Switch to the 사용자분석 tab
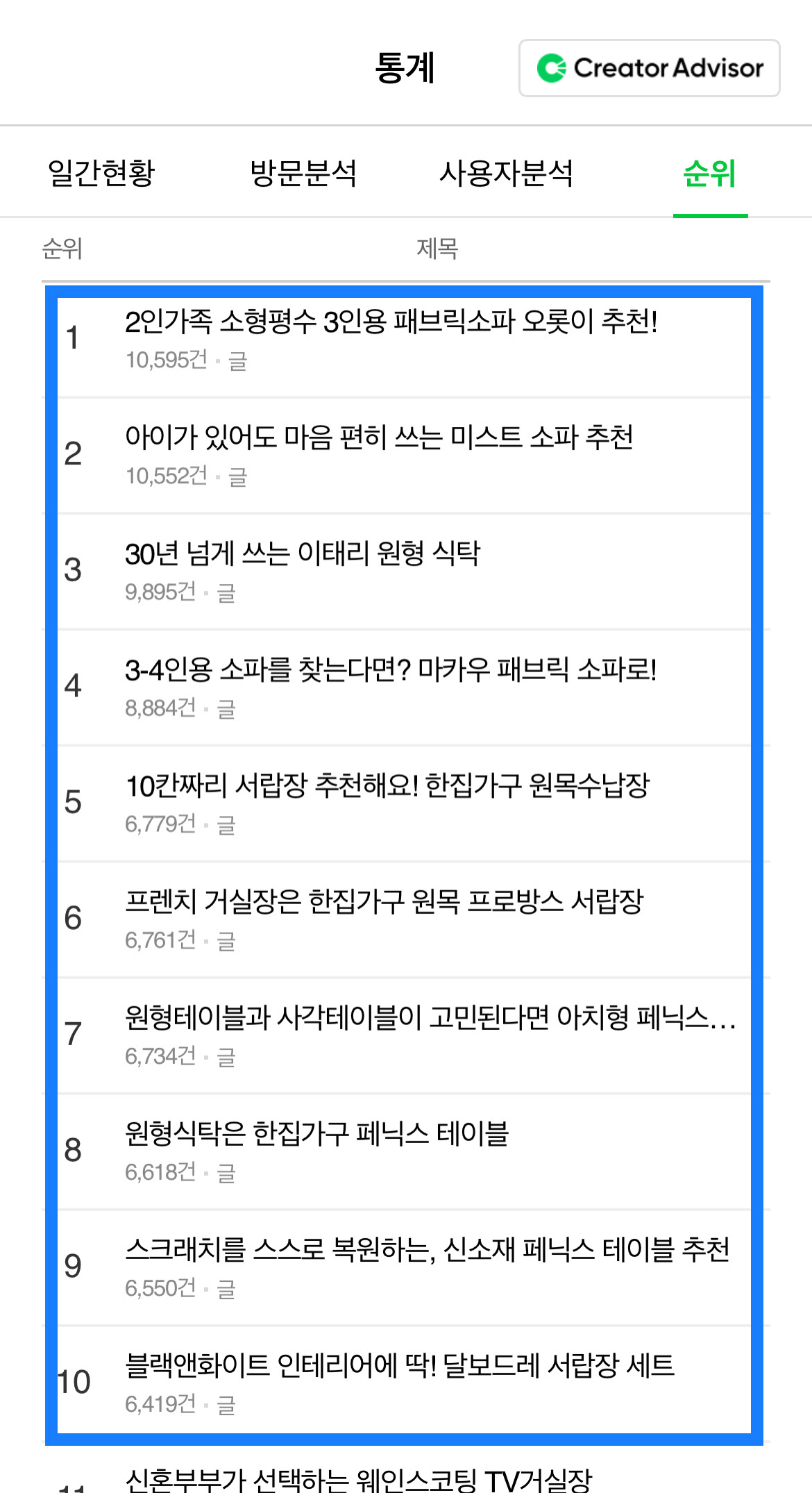The image size is (812, 1493). coord(506,173)
